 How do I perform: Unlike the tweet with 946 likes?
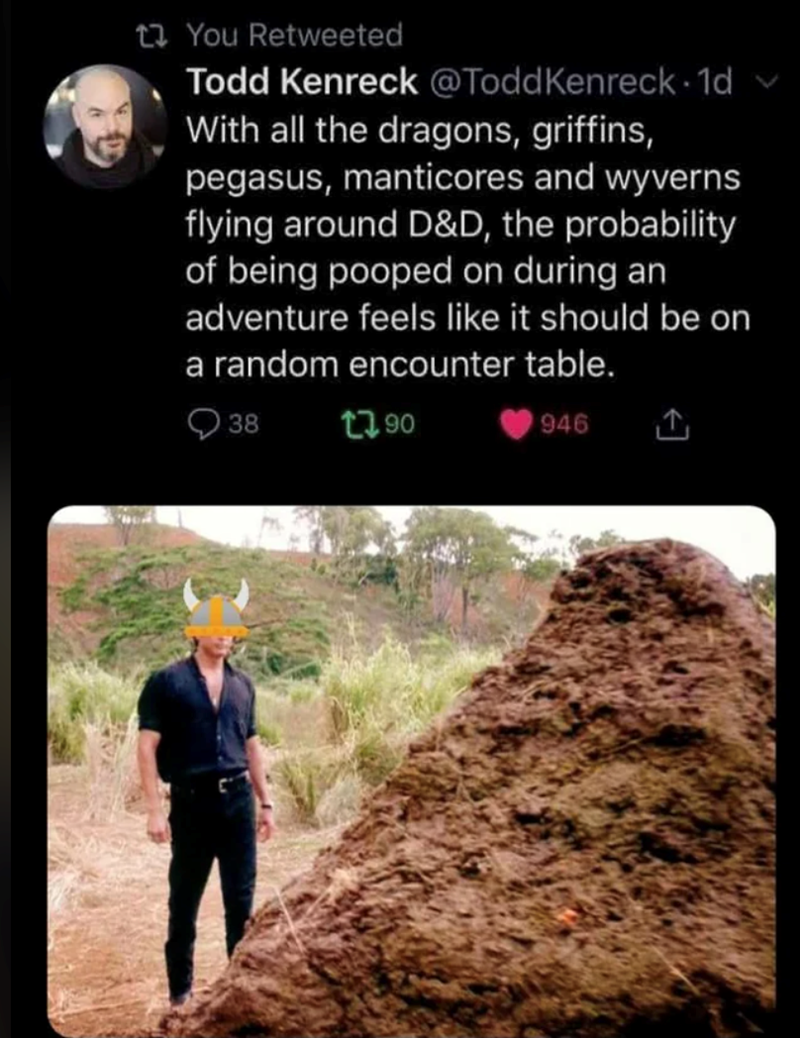tap(516, 424)
